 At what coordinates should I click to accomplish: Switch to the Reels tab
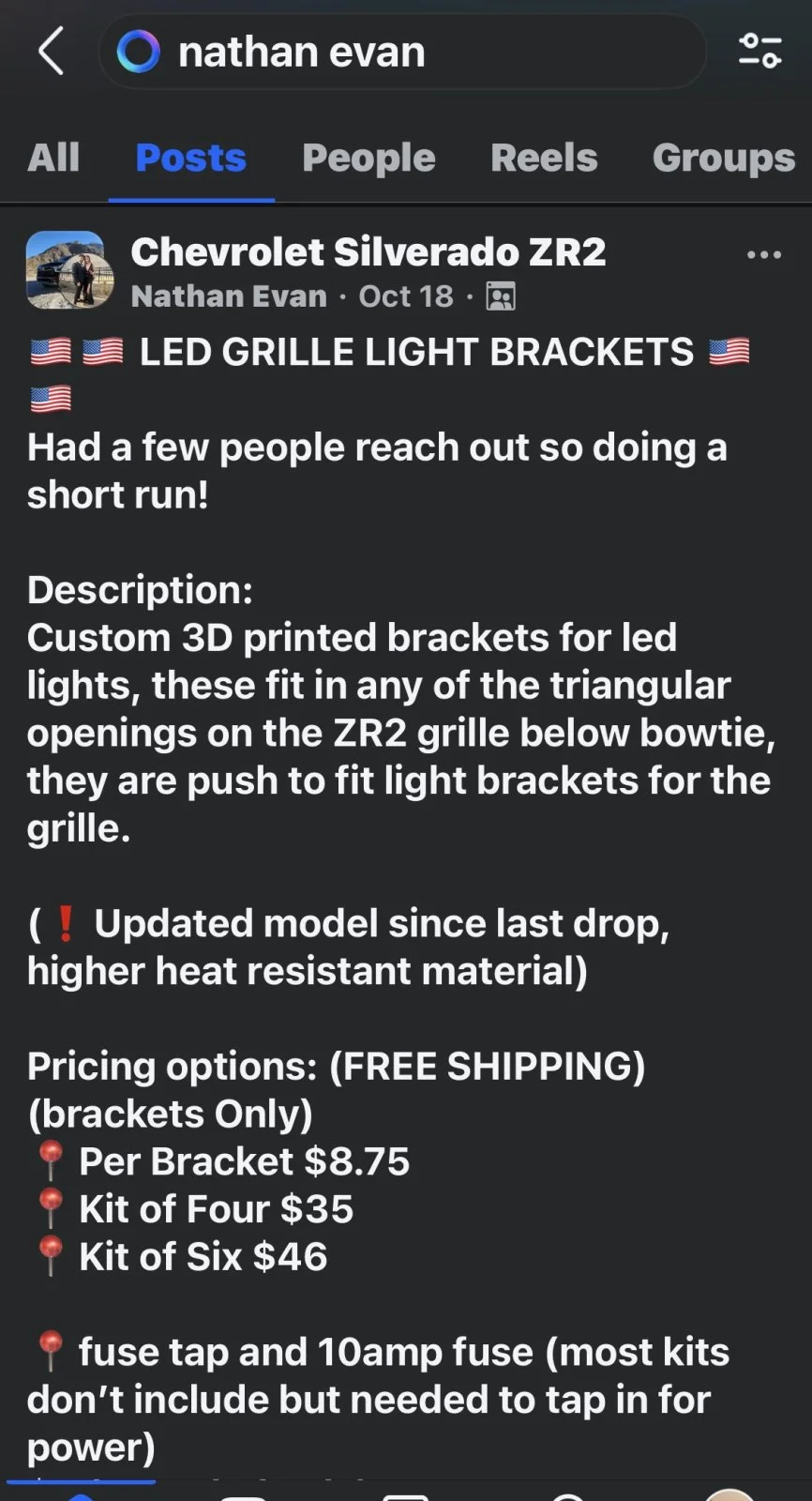544,158
